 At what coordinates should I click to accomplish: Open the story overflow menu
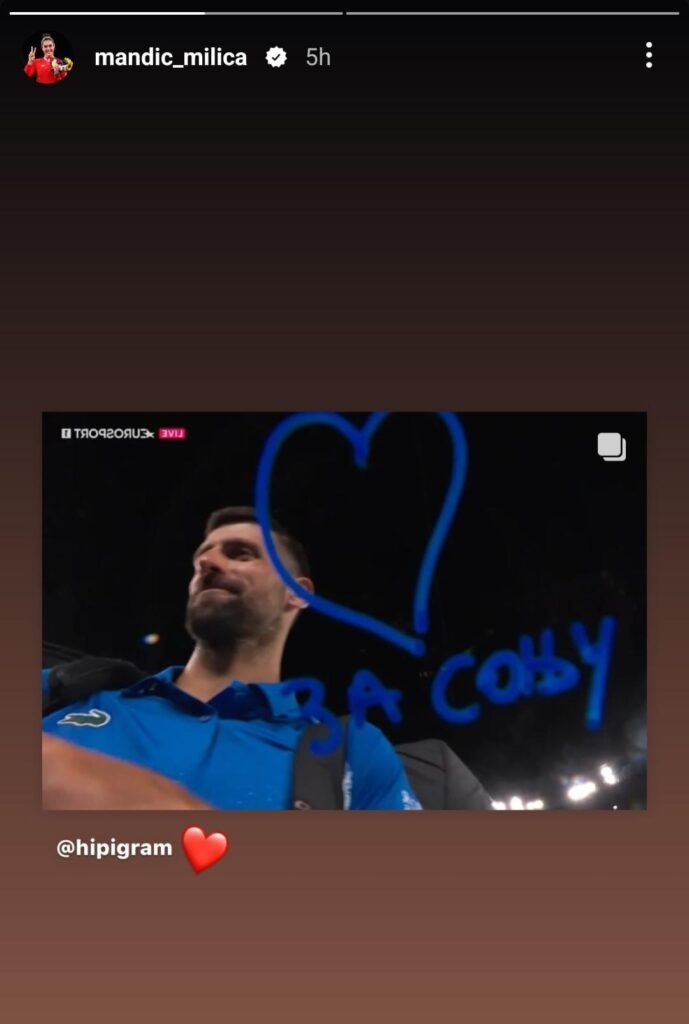(649, 56)
